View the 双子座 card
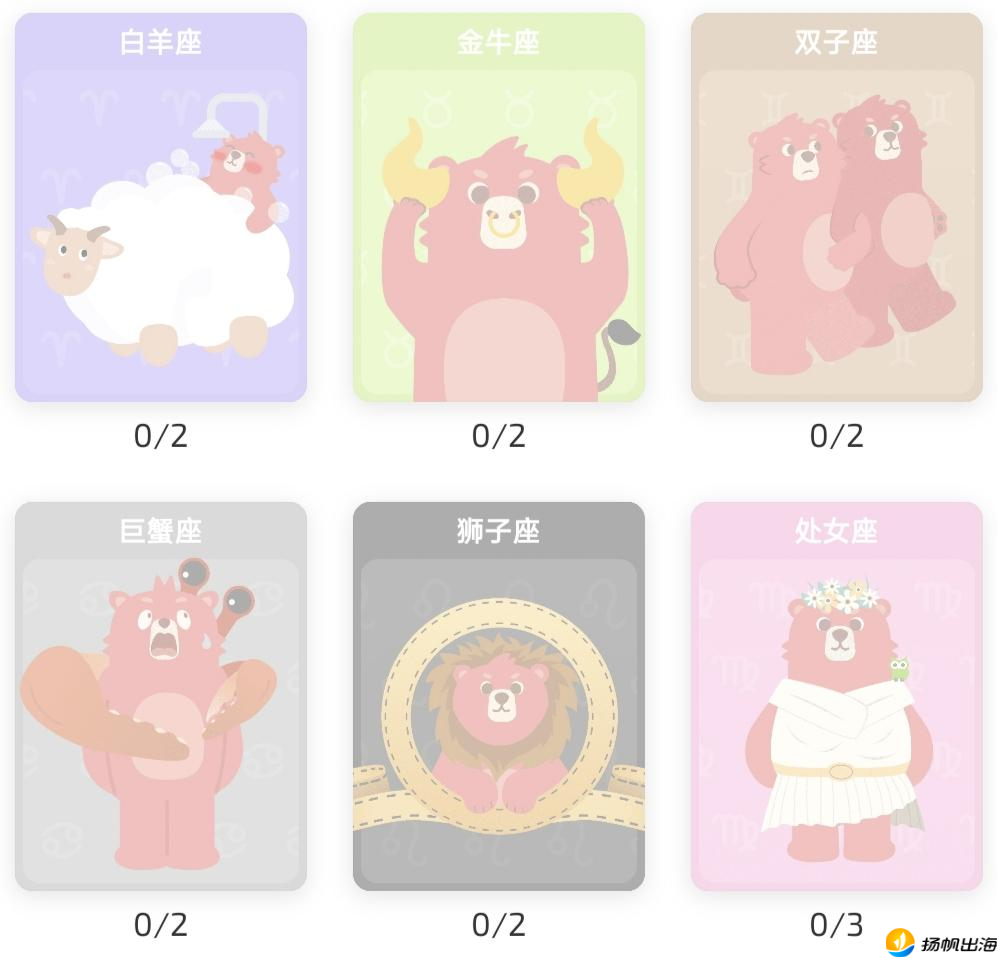Viewport: 997px width, 957px height. pyautogui.click(x=836, y=208)
